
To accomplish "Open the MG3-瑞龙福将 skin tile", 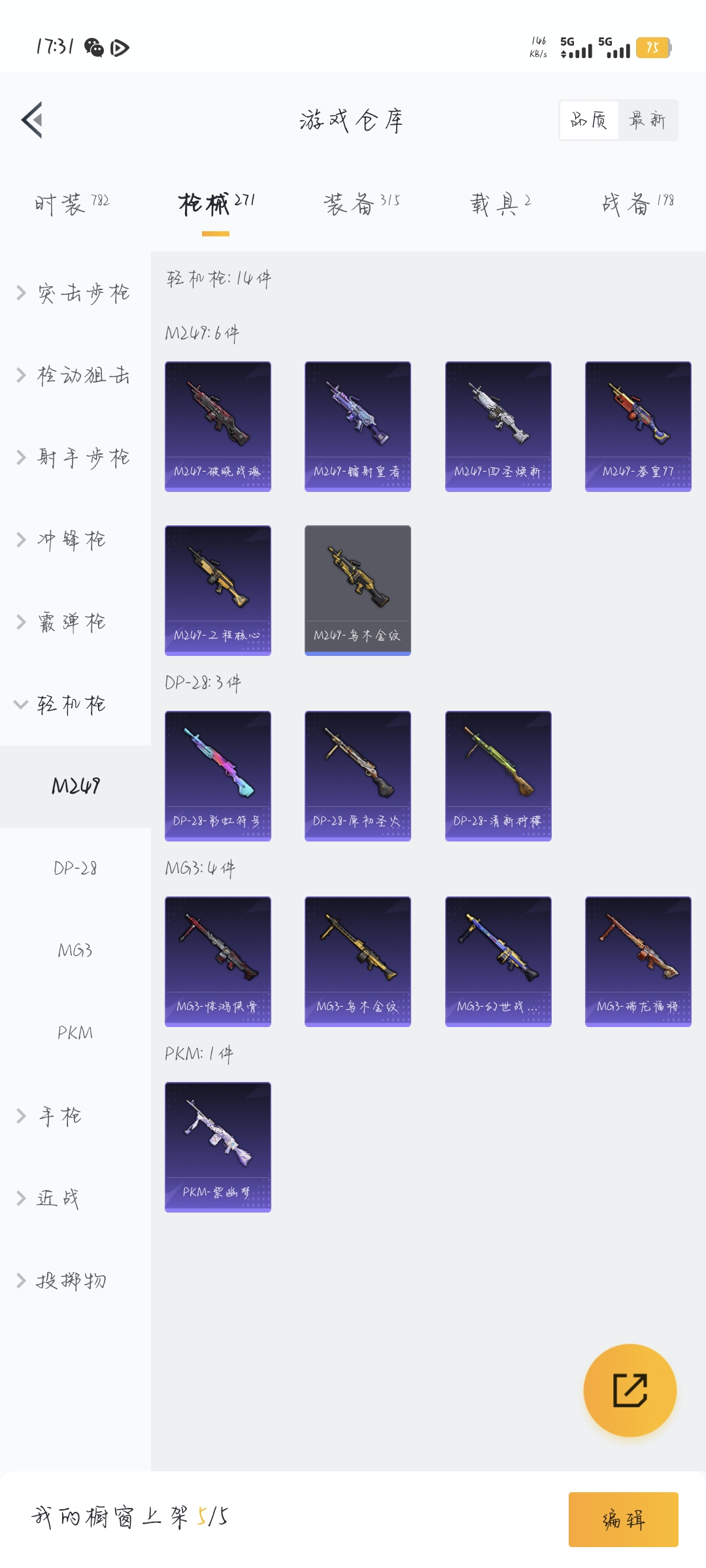I will coord(638,961).
